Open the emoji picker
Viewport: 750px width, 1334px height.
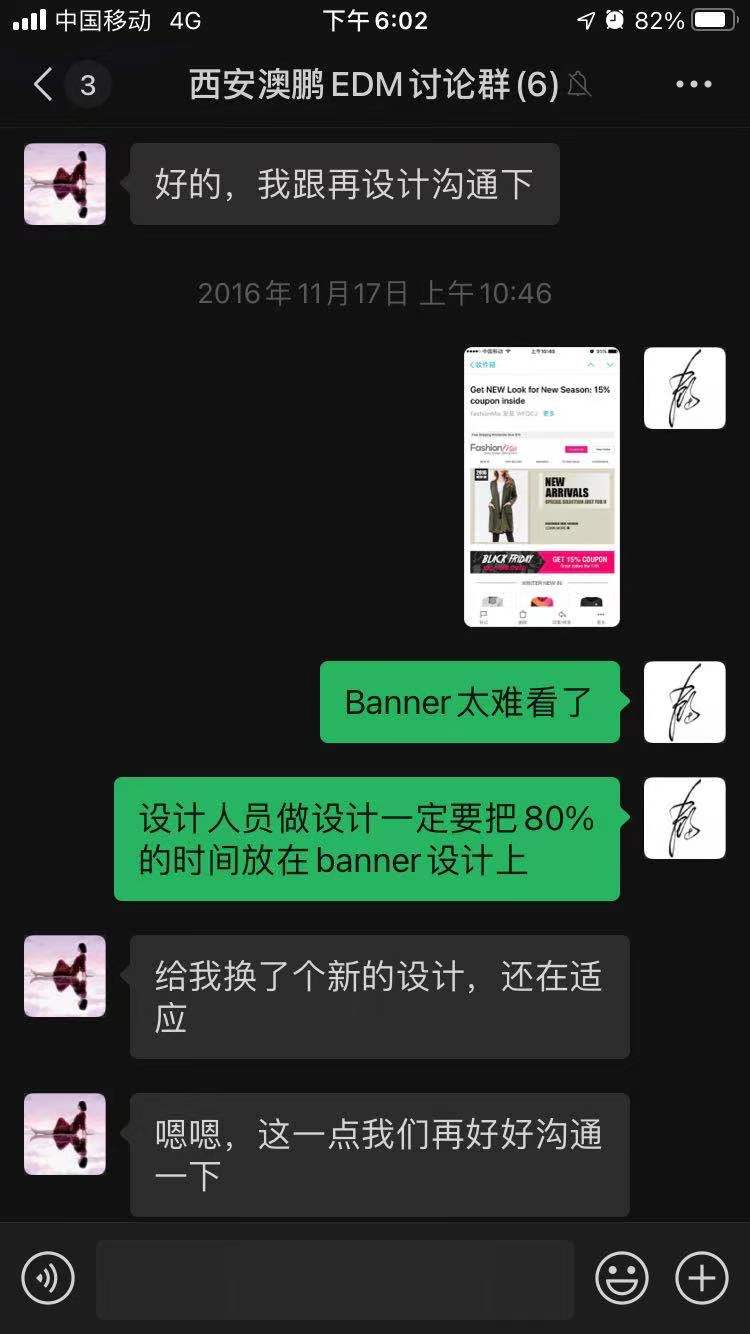click(x=621, y=1278)
